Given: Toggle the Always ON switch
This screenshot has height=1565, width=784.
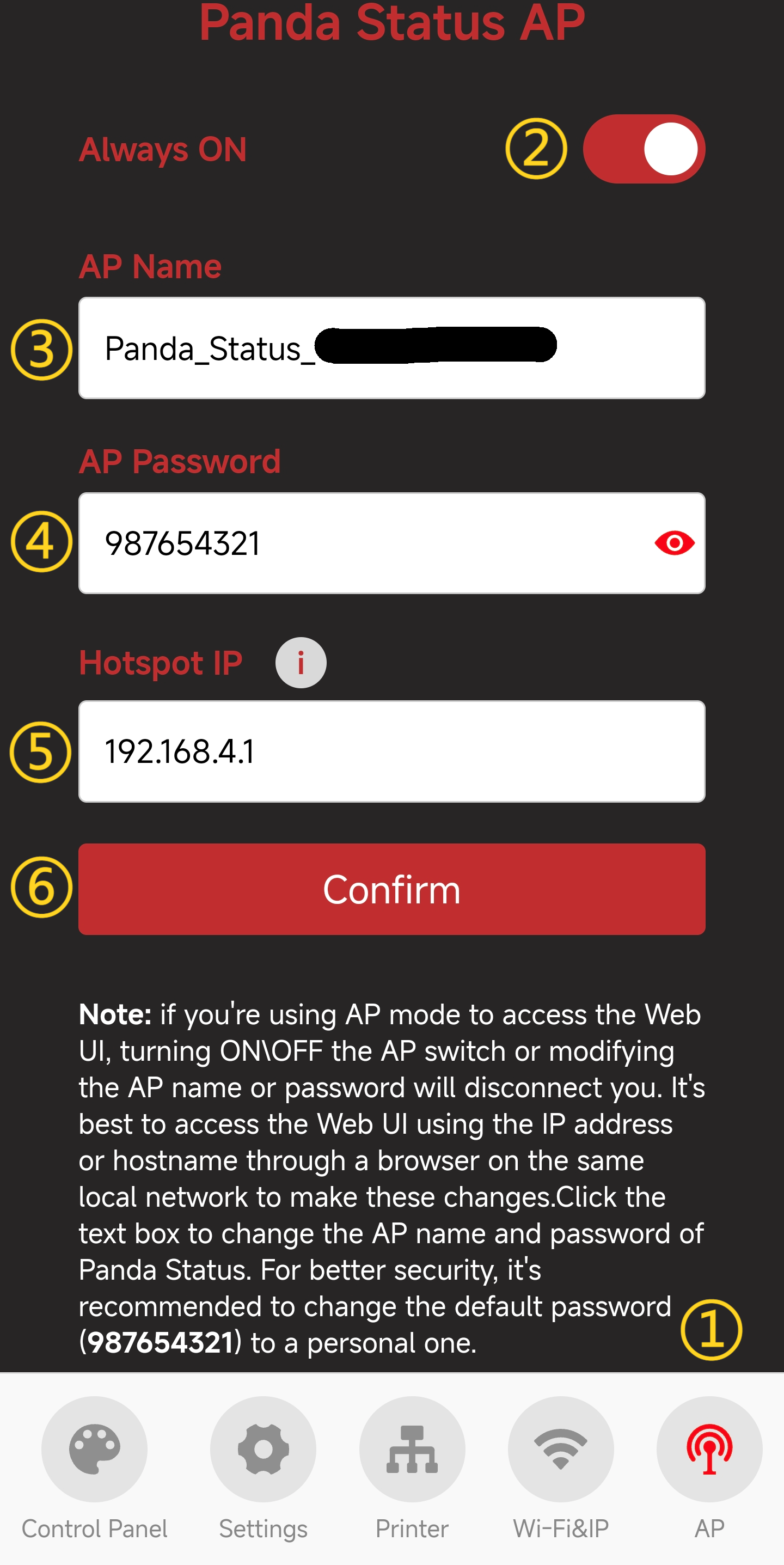Looking at the screenshot, I should pos(644,149).
